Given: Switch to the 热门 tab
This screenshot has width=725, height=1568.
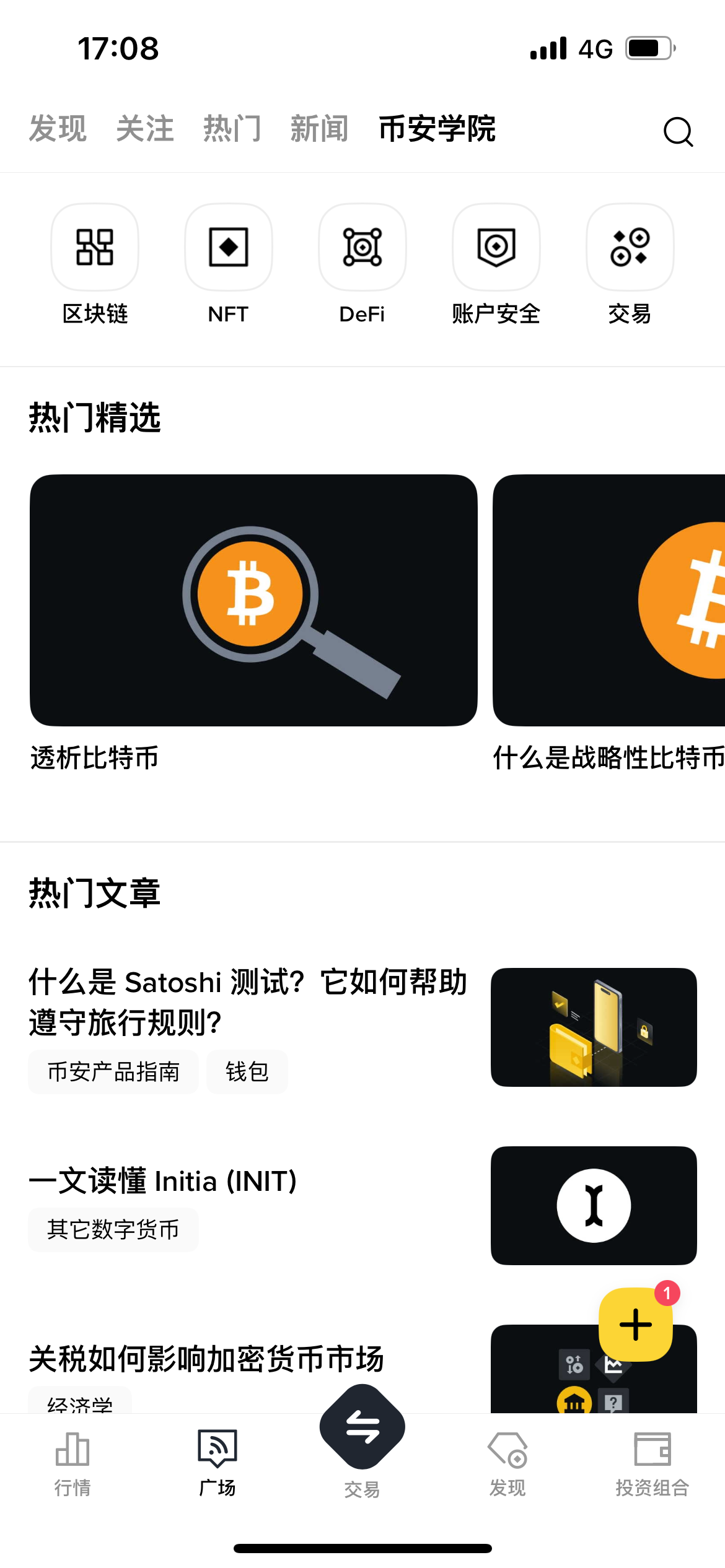Looking at the screenshot, I should point(232,129).
